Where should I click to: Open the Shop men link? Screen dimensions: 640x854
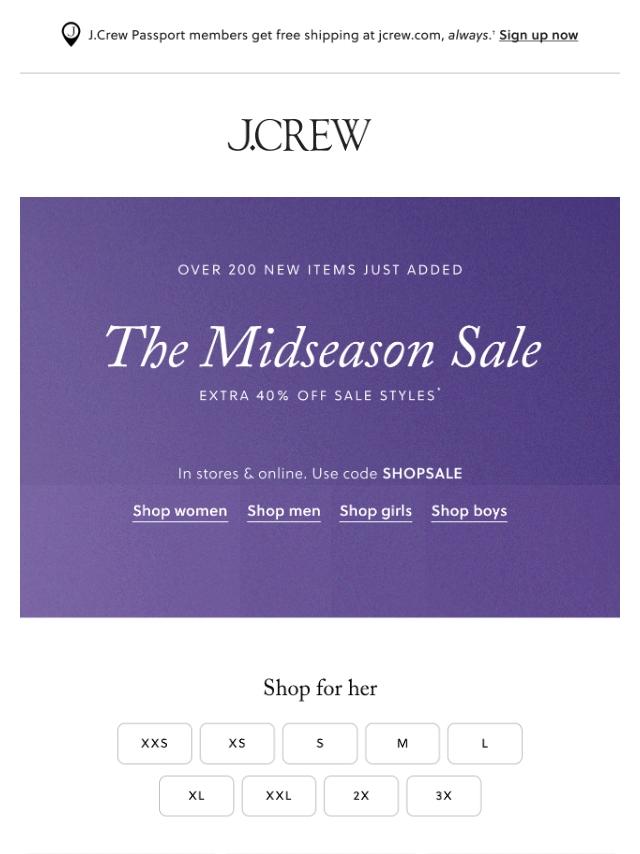click(x=284, y=511)
